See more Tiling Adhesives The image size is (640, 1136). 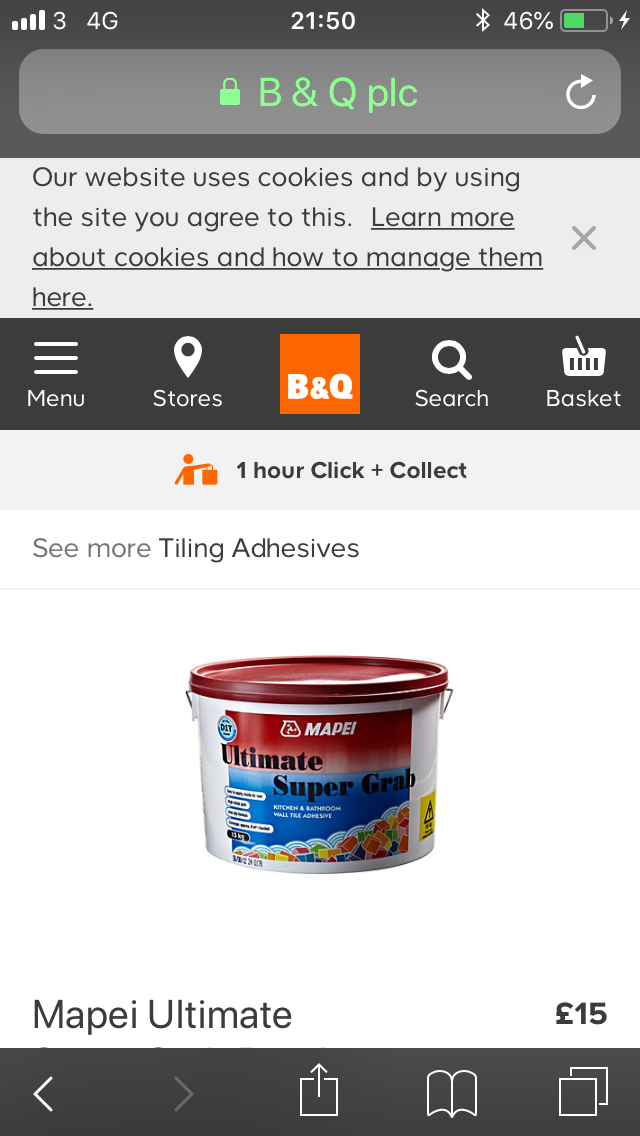tap(196, 548)
